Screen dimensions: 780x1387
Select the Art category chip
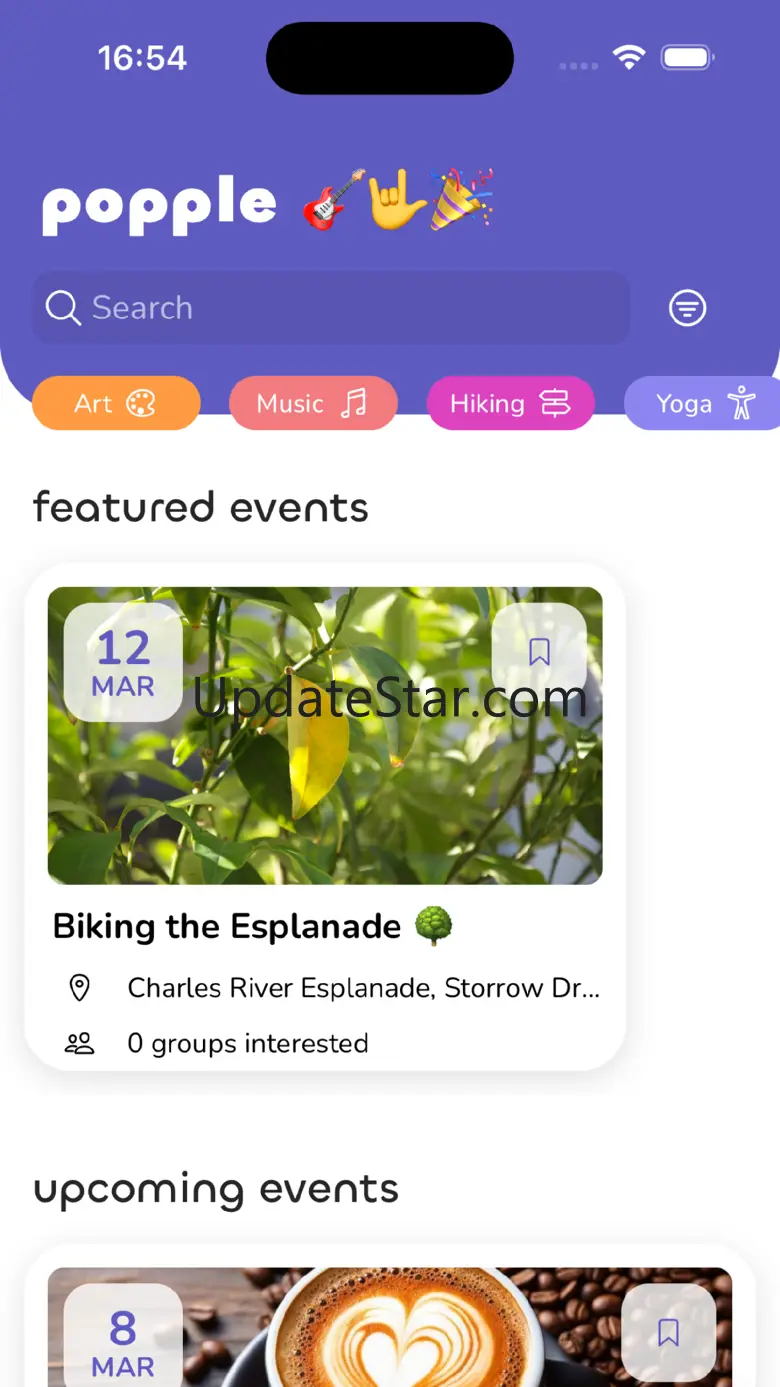click(x=116, y=404)
